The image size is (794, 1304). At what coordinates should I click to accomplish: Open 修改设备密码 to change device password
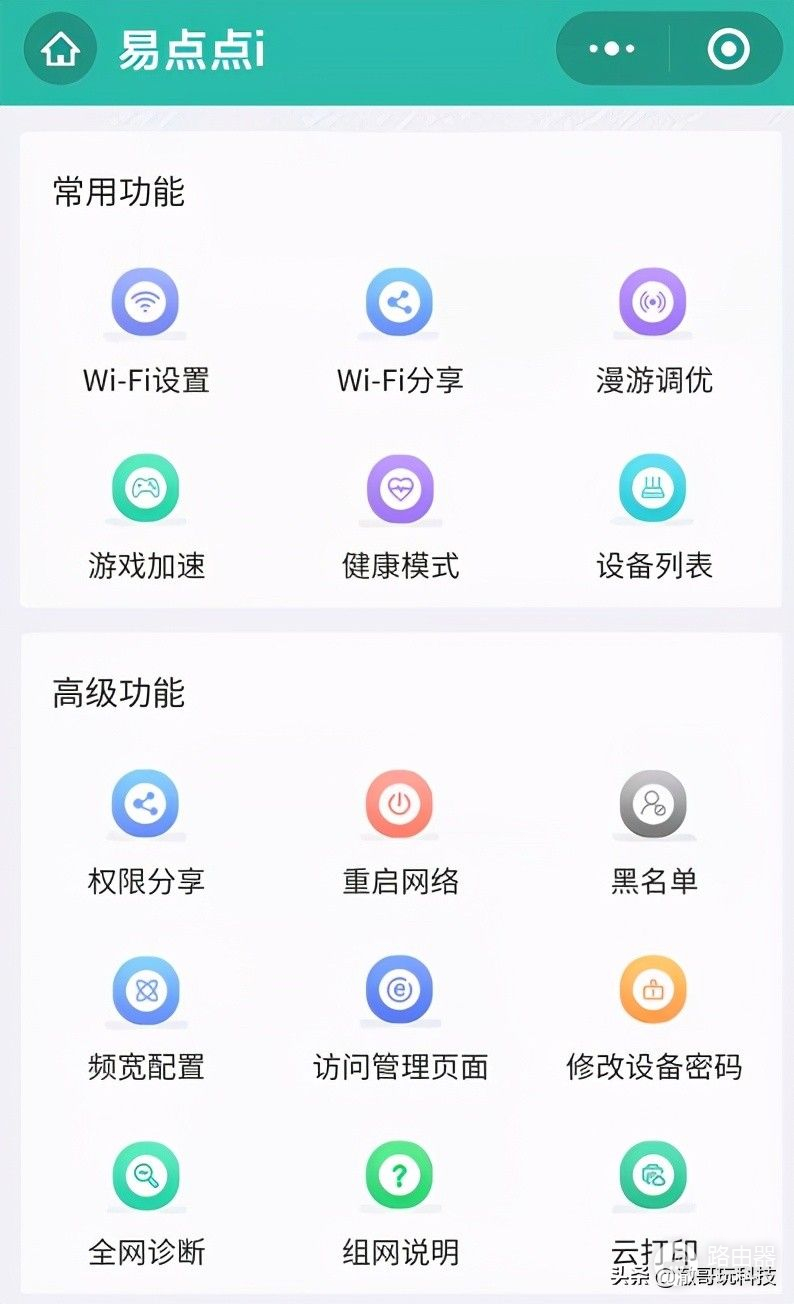pyautogui.click(x=652, y=990)
